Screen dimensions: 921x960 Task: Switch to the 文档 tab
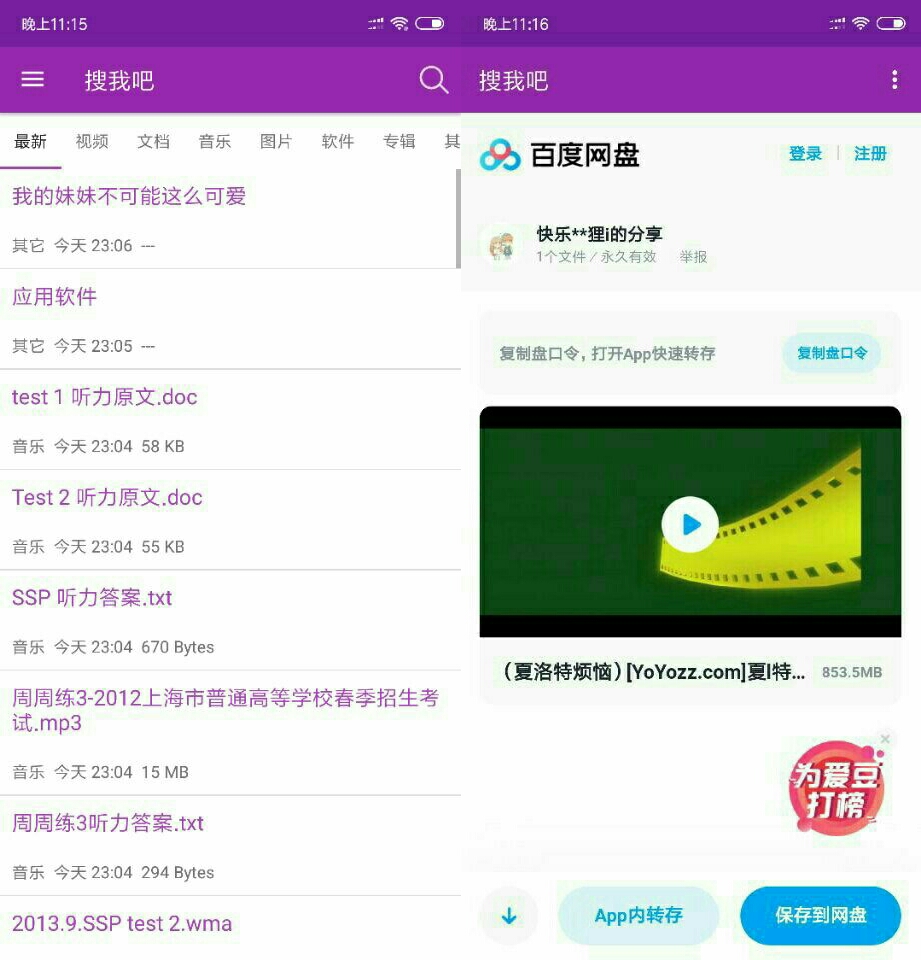pos(153,142)
